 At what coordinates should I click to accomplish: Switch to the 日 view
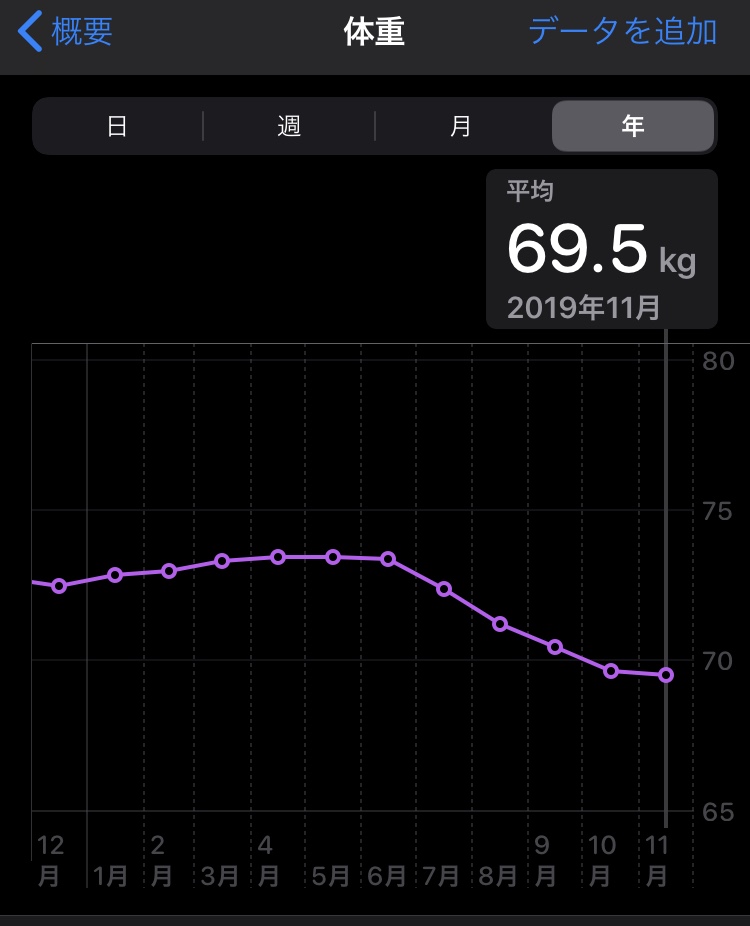point(118,127)
